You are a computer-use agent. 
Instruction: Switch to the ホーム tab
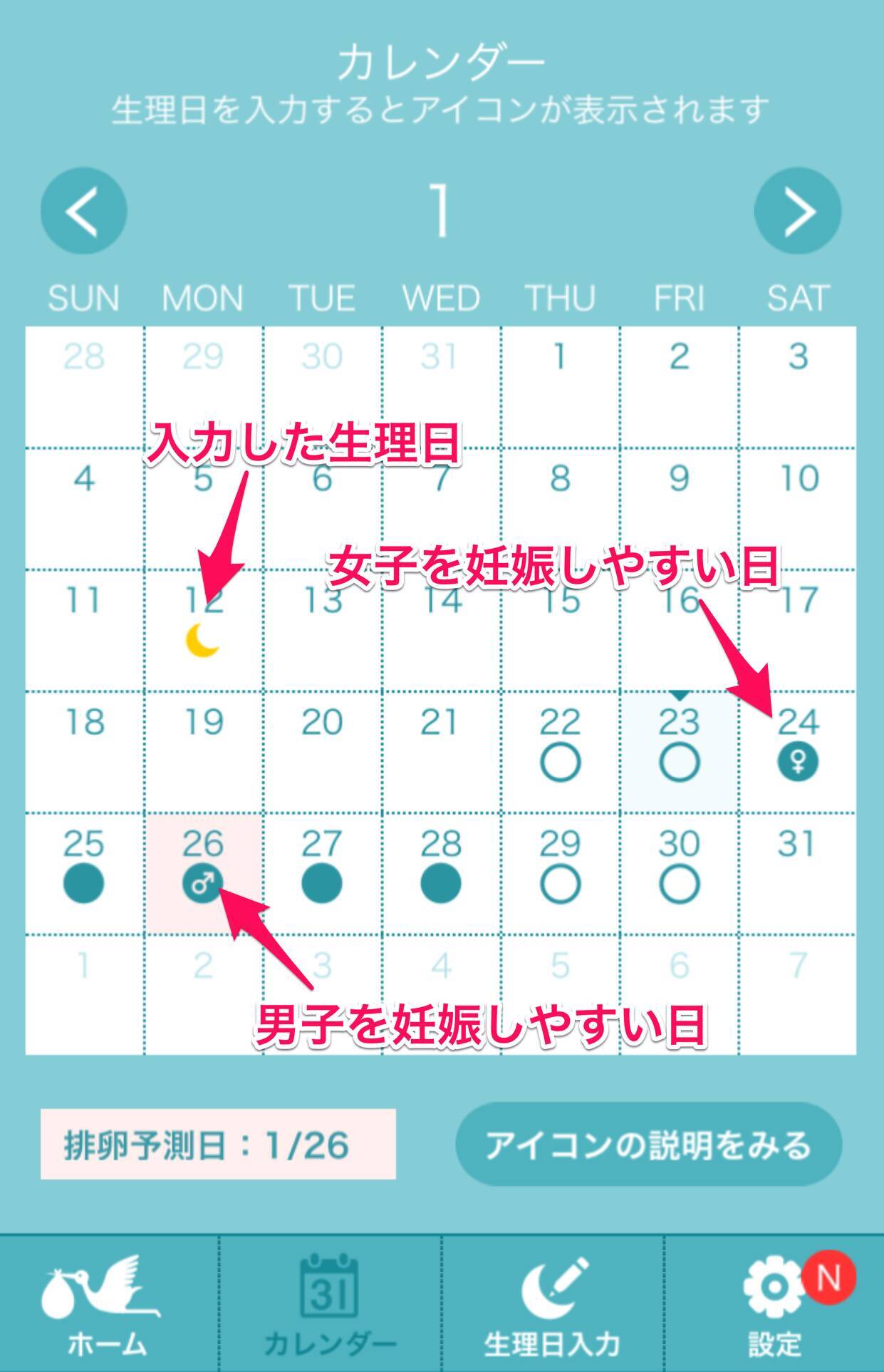108,1304
